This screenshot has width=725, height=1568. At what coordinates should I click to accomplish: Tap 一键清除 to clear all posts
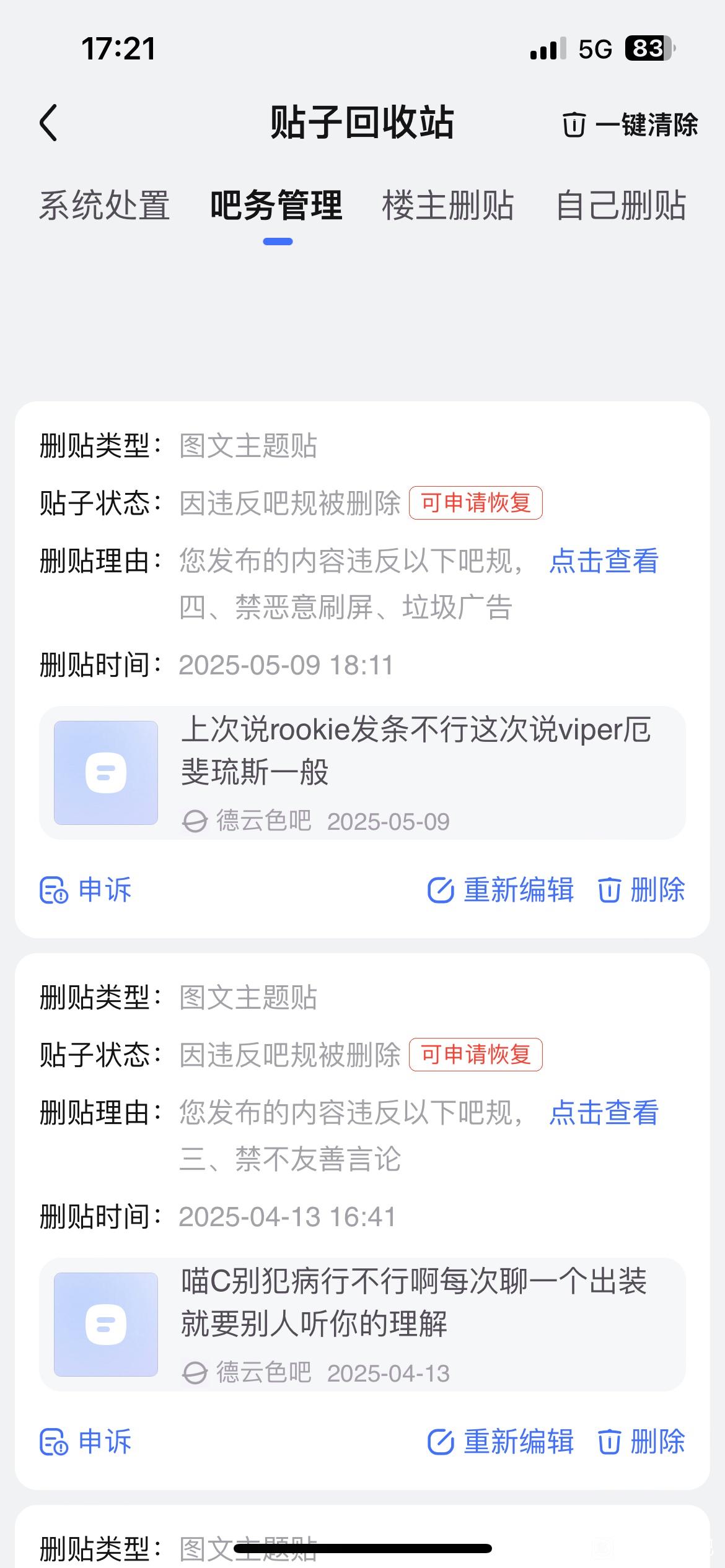coord(630,124)
